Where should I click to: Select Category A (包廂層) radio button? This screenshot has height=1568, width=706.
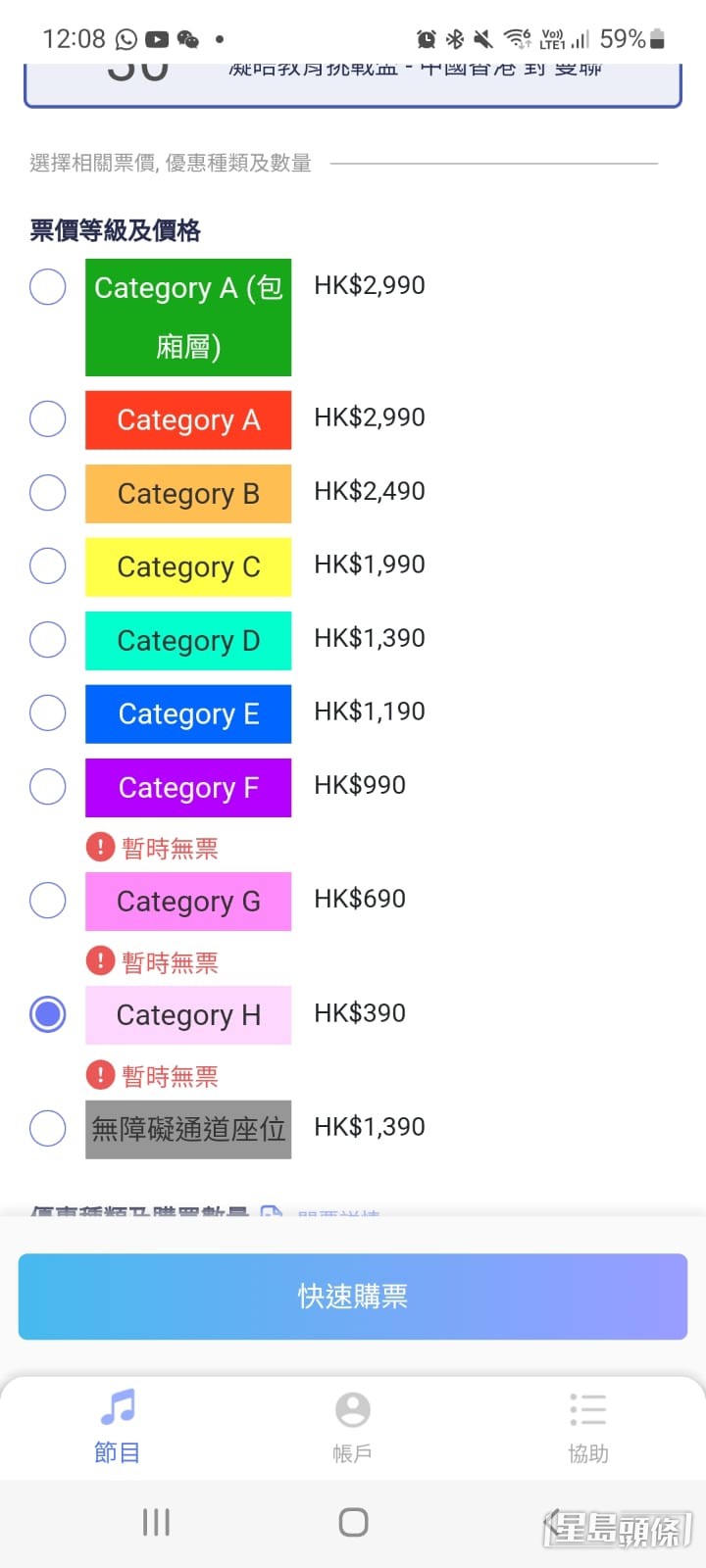point(47,287)
